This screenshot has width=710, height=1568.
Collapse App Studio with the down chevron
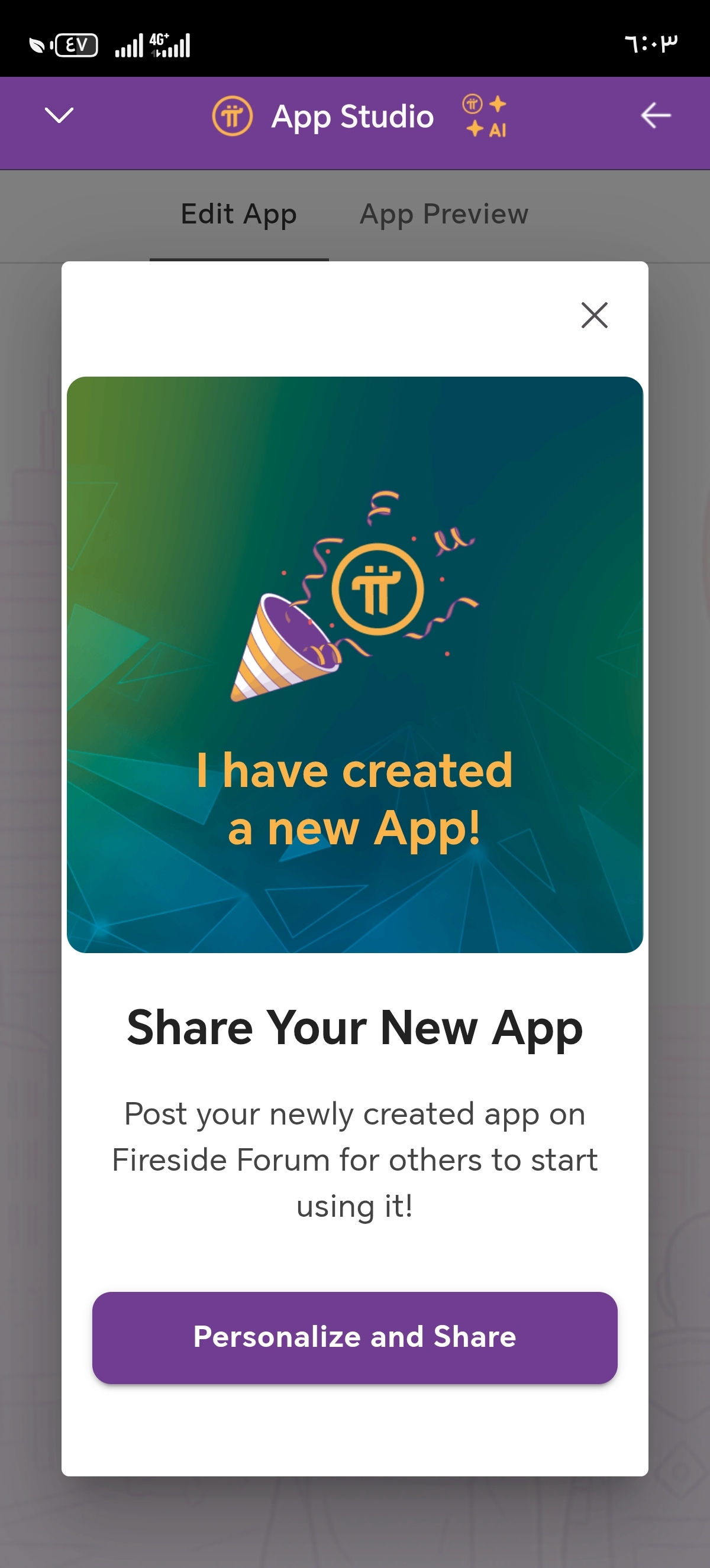click(x=59, y=115)
